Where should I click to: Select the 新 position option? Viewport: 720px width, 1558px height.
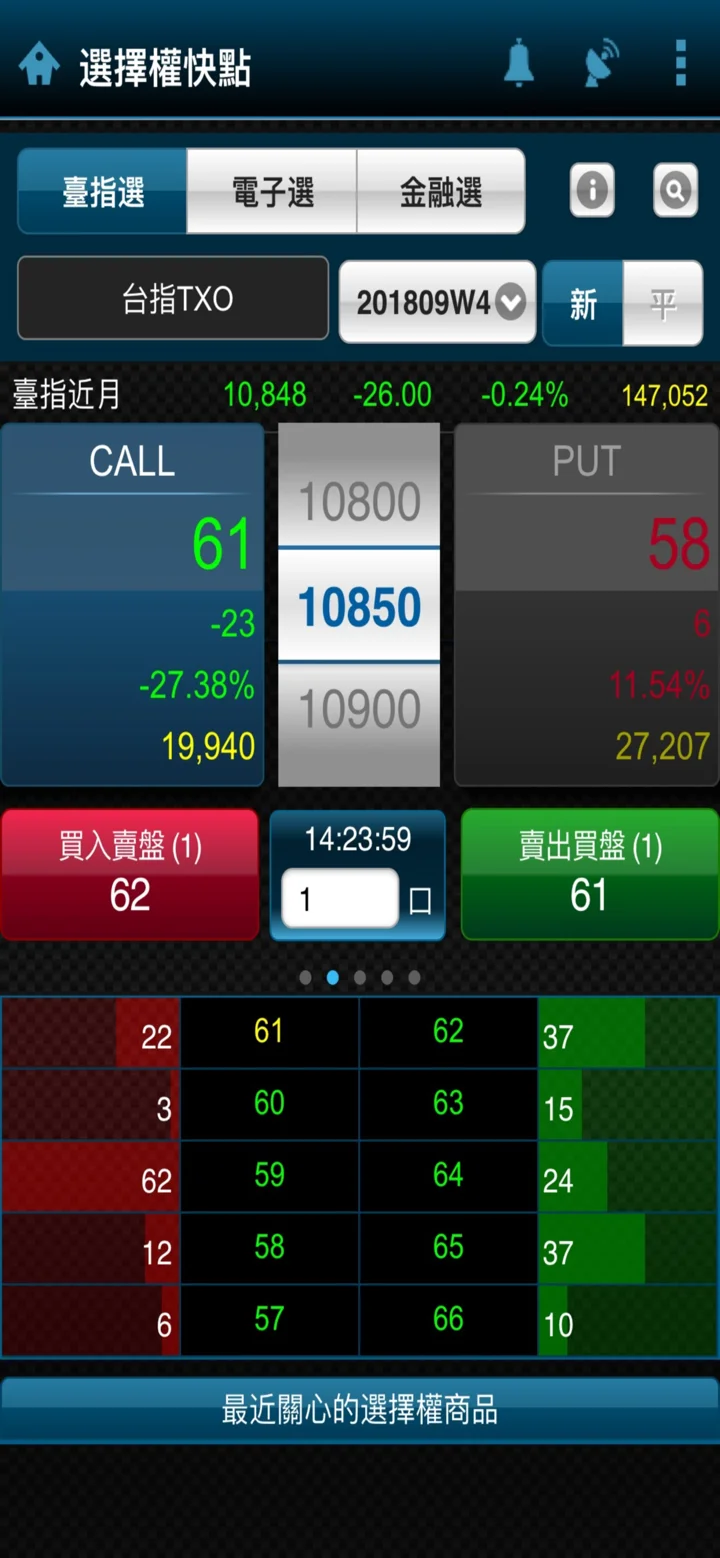(583, 303)
